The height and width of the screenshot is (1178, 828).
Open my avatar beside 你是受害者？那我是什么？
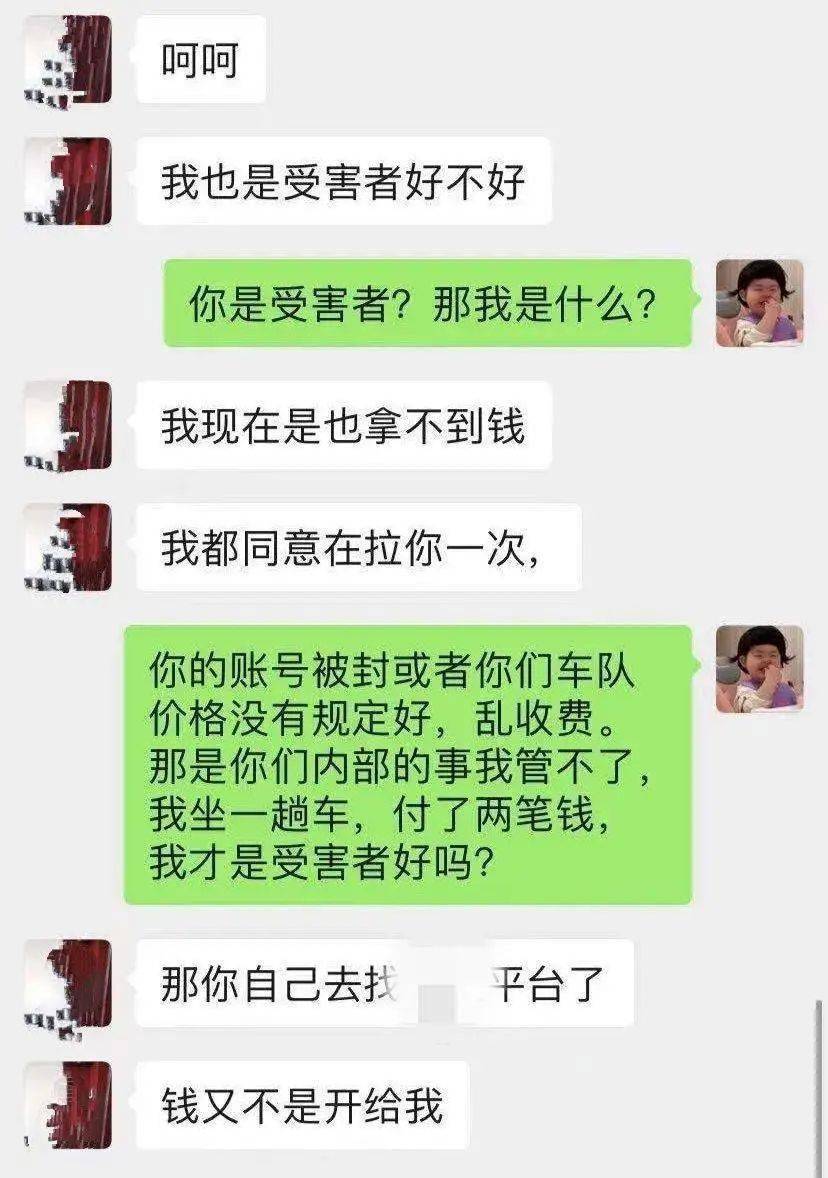point(759,303)
